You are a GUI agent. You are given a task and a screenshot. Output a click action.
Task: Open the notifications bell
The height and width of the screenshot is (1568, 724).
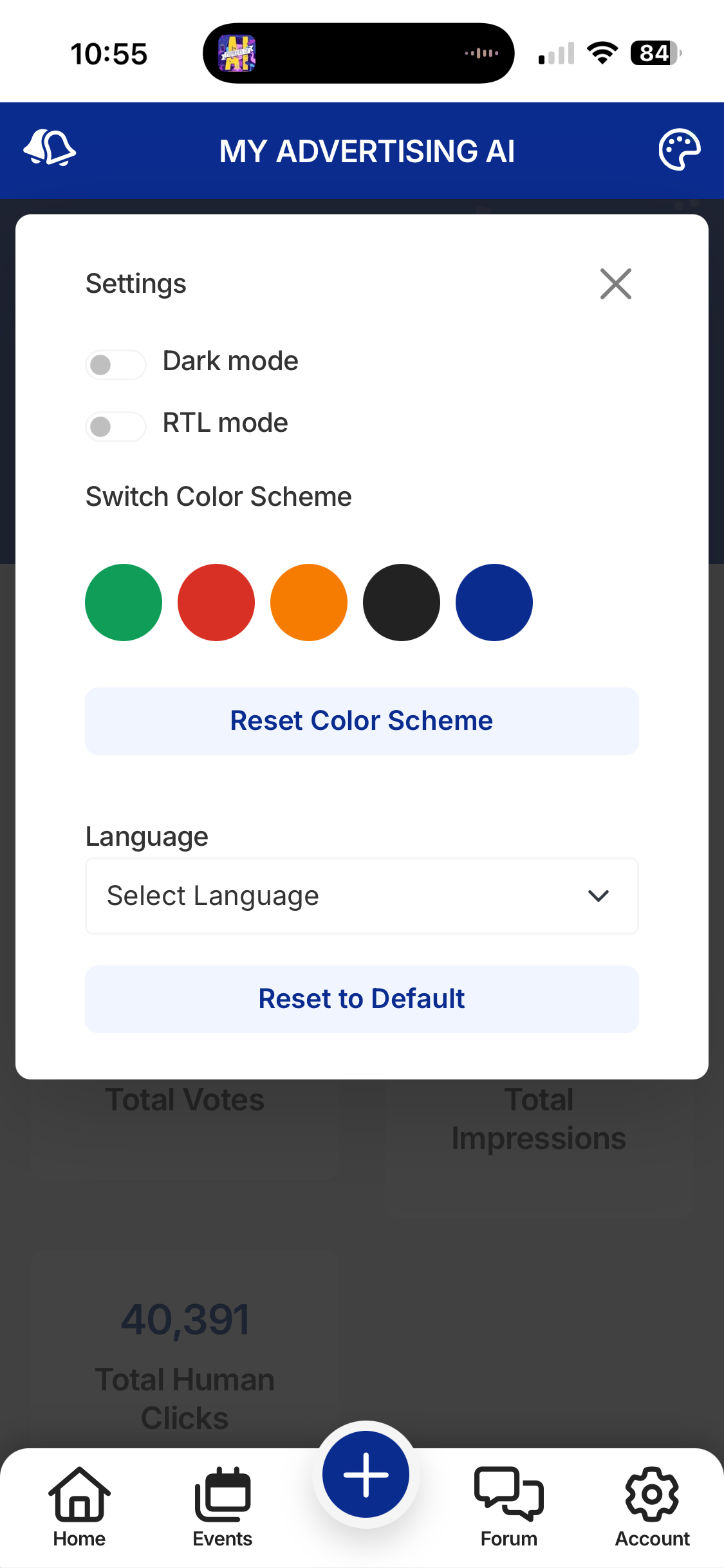click(50, 148)
